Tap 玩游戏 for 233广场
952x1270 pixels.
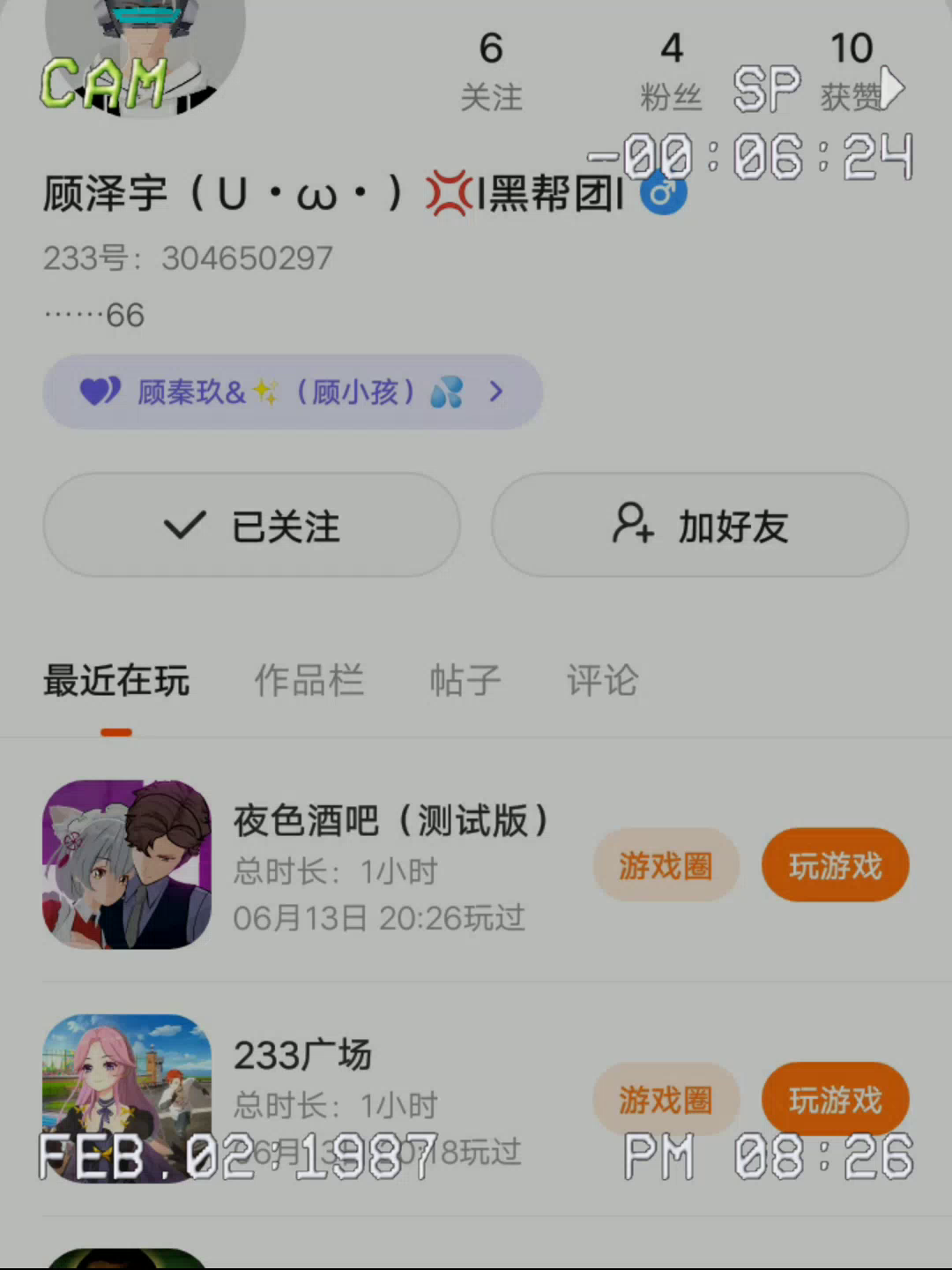tap(835, 1099)
